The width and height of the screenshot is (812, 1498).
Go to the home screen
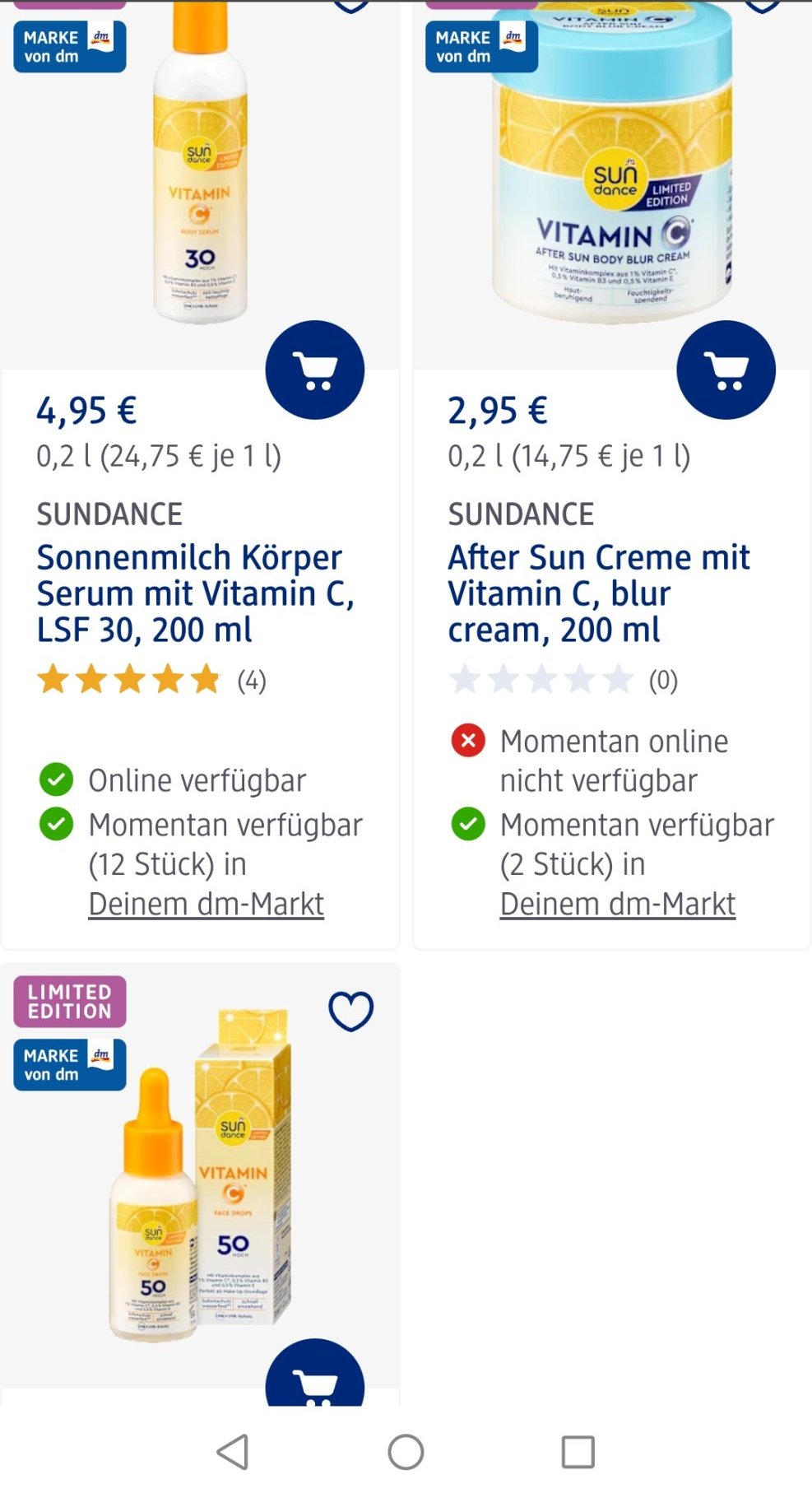click(x=406, y=1452)
